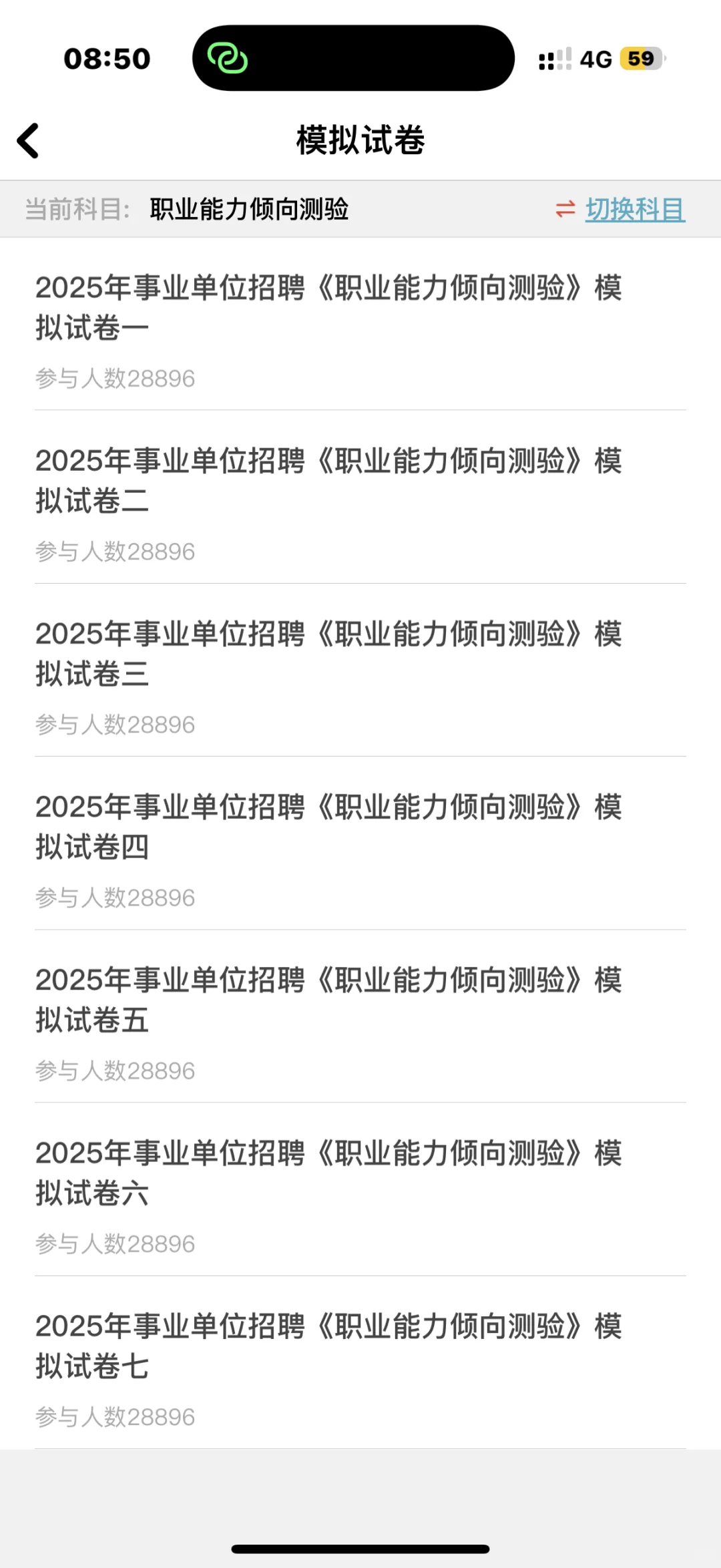Open 模拟试卷一

pos(328,308)
